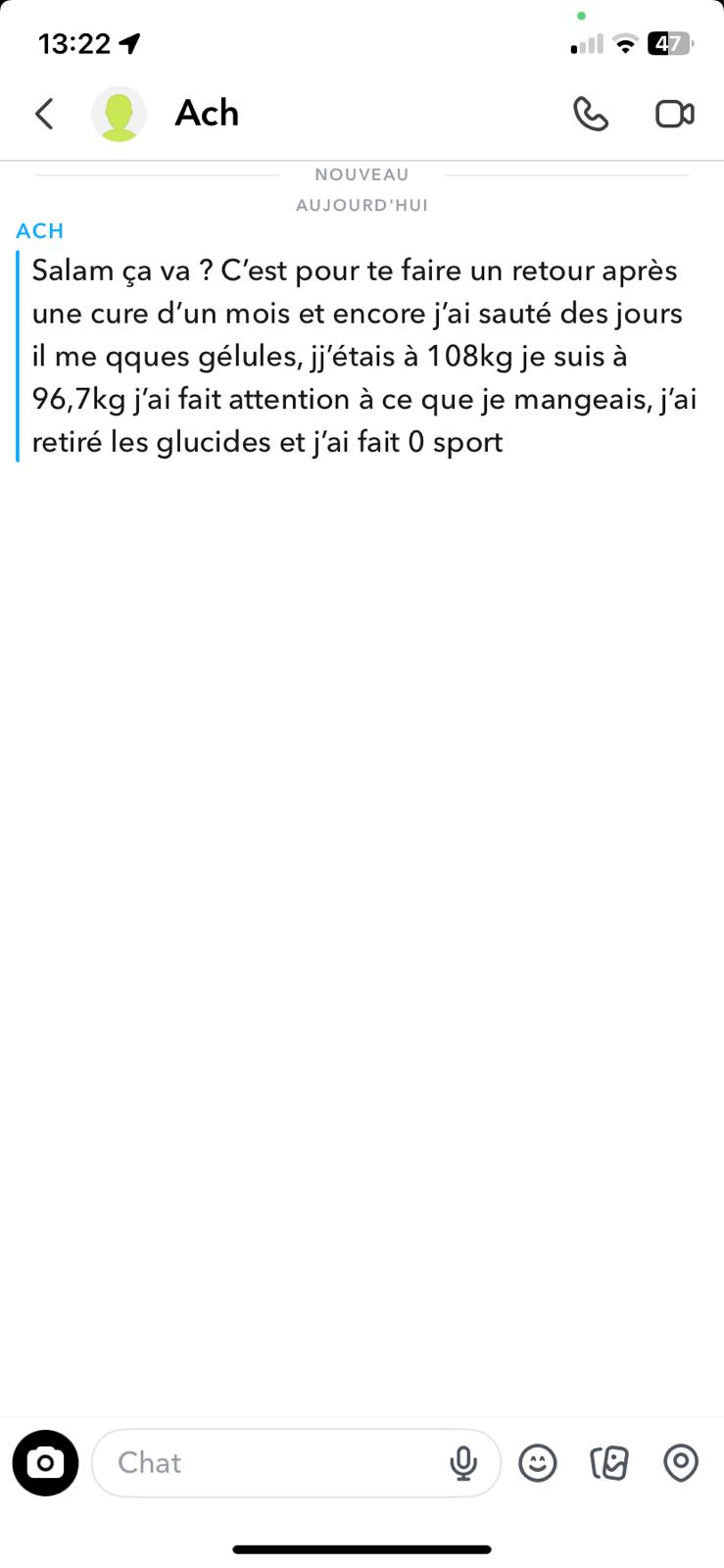Share location with the pin icon
Screen dimensions: 724x1568
click(681, 1463)
